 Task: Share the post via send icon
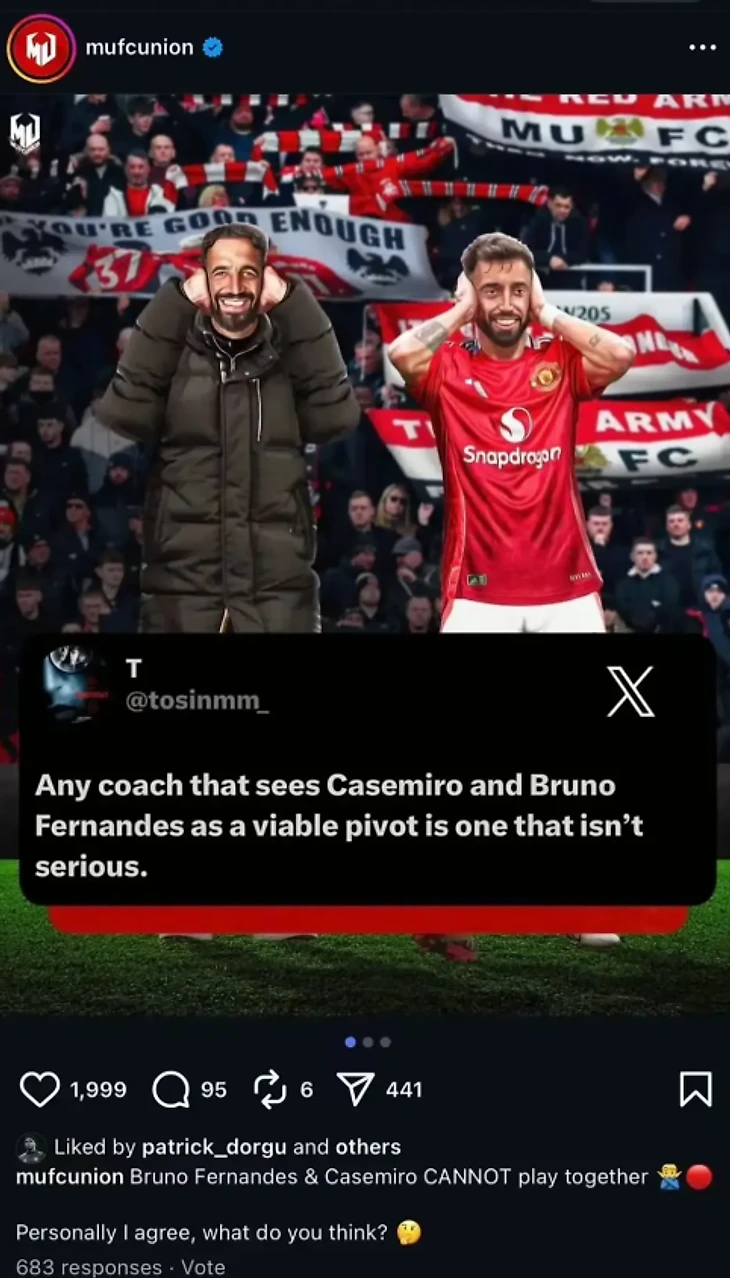(x=356, y=1090)
